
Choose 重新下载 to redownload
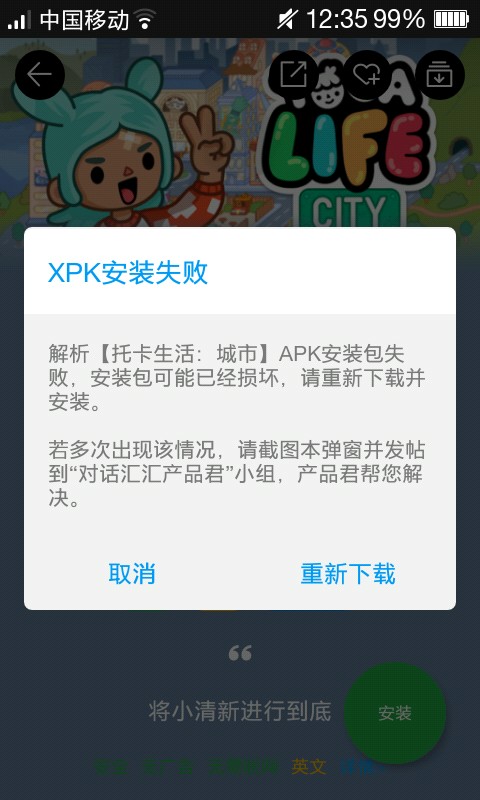click(x=348, y=573)
